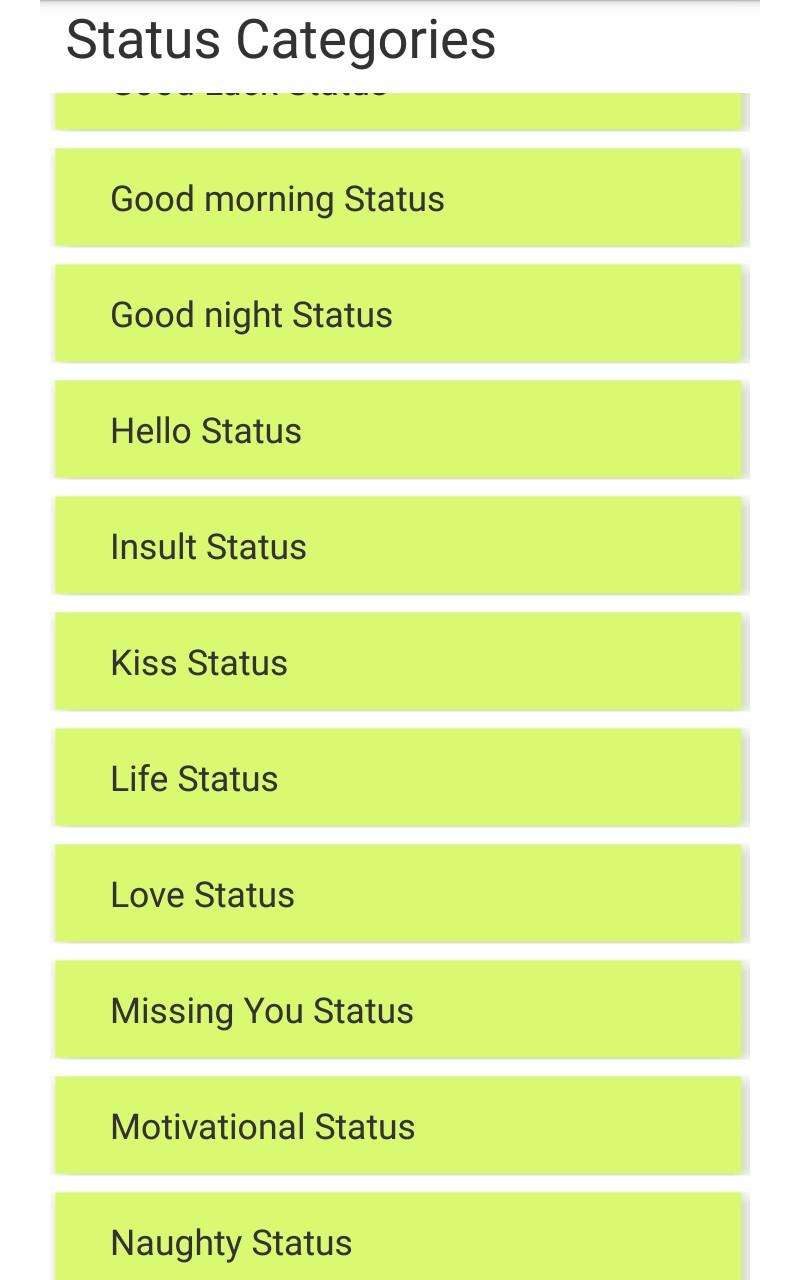The image size is (800, 1280).
Task: Select the Good night Status row
Action: (398, 314)
